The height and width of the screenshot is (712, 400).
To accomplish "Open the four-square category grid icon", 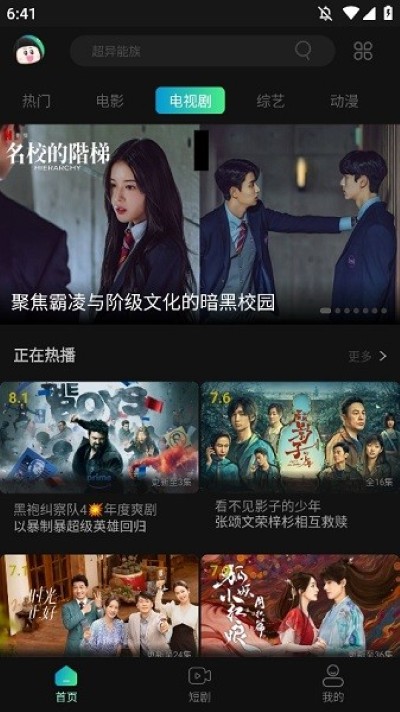I will point(363,50).
